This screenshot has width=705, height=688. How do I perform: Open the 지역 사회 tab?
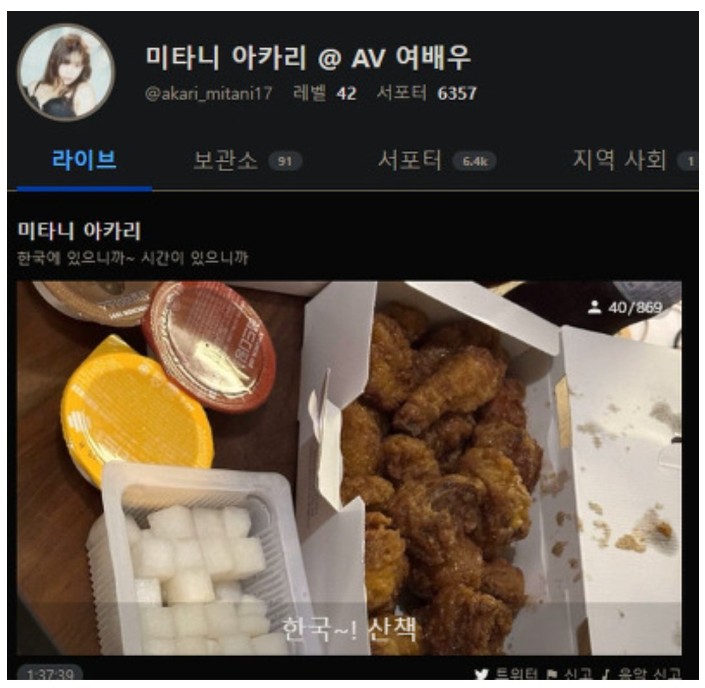620,161
